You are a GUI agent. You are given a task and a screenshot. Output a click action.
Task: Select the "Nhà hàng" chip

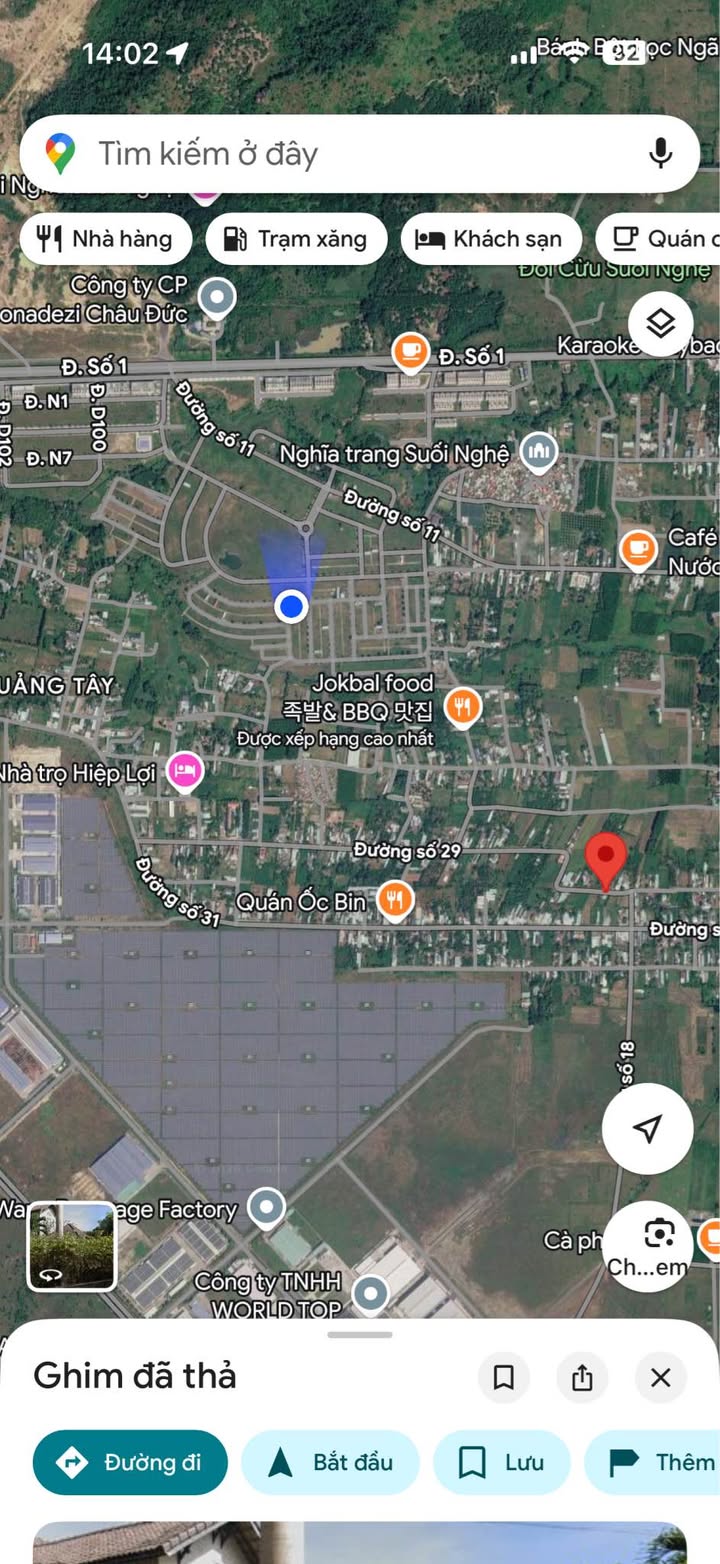pos(105,239)
